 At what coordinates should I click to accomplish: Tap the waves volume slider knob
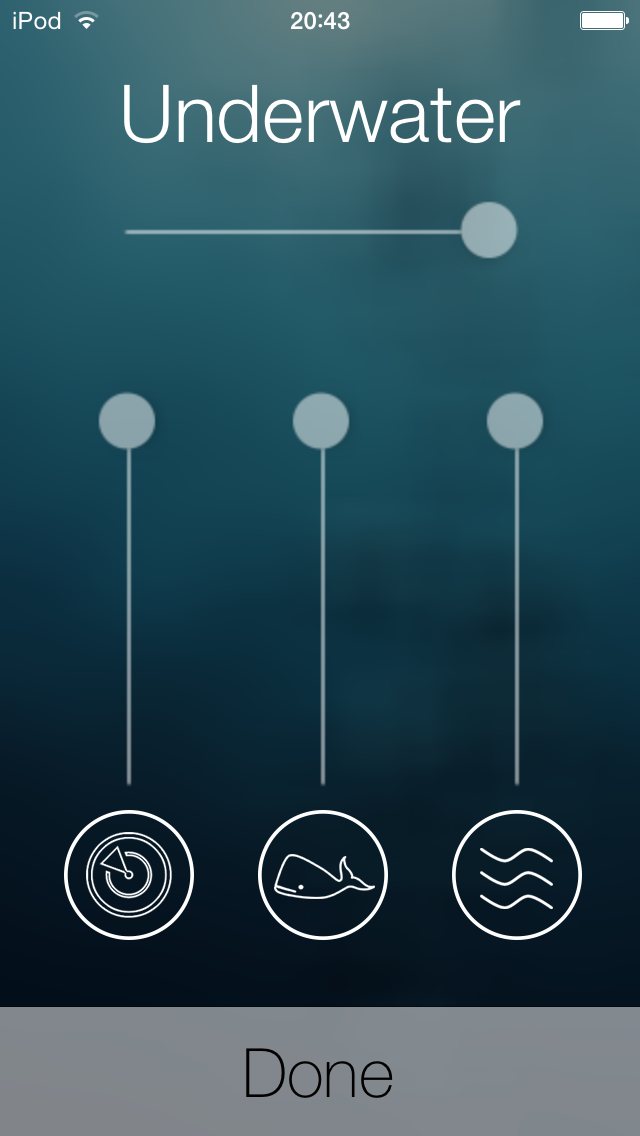coord(515,421)
